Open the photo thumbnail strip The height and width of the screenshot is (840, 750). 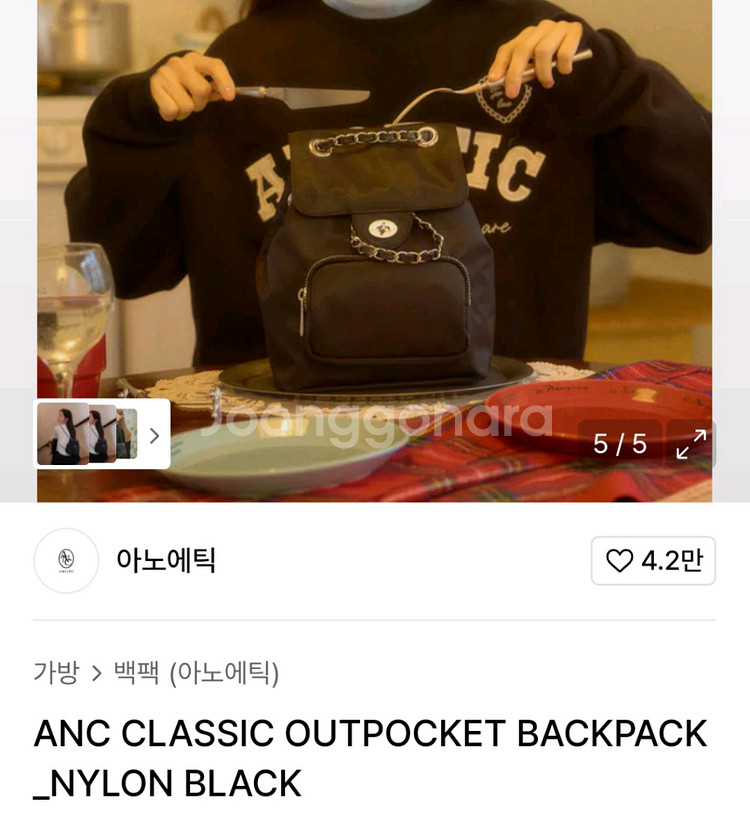(102, 434)
